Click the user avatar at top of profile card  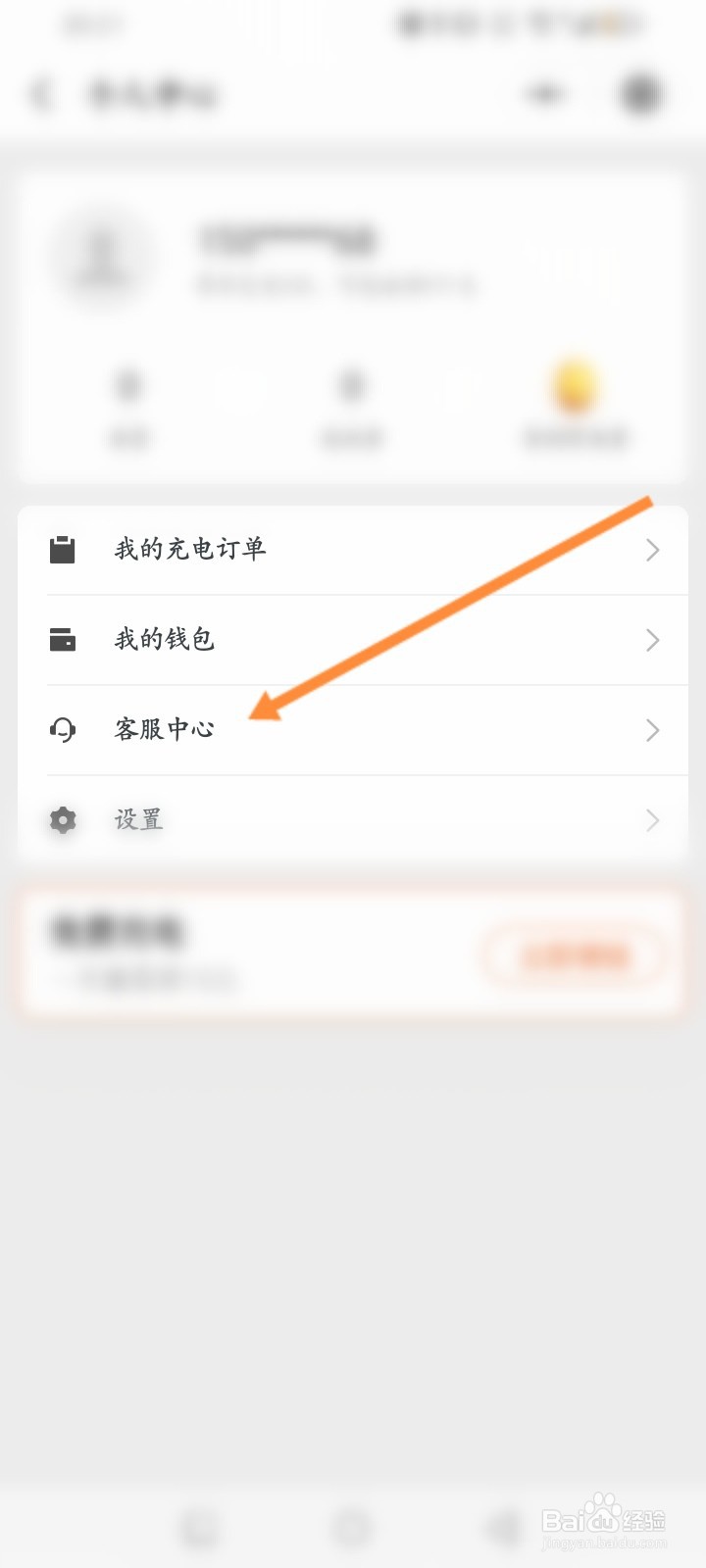[x=103, y=255]
